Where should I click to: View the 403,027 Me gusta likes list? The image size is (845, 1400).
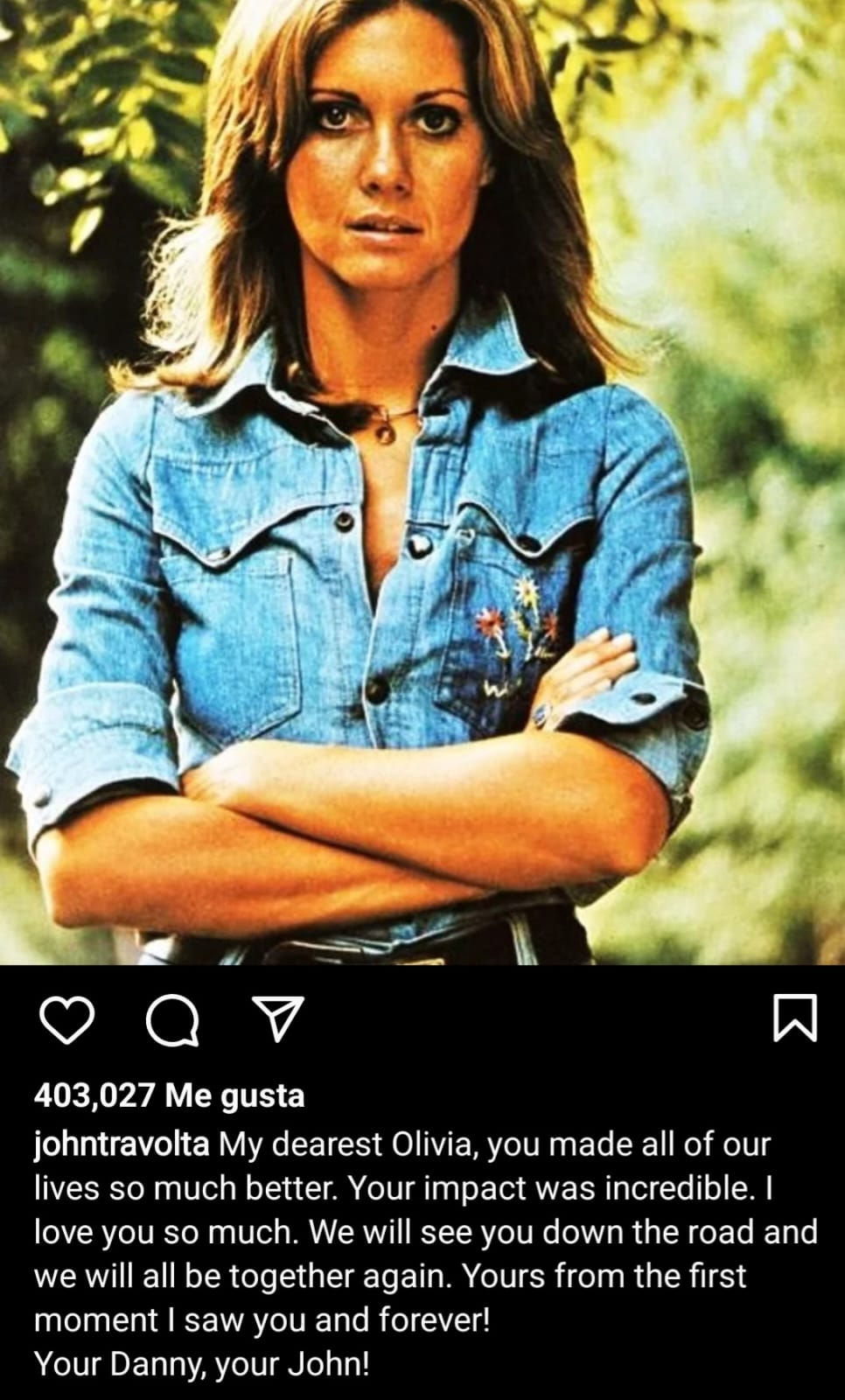(170, 1095)
